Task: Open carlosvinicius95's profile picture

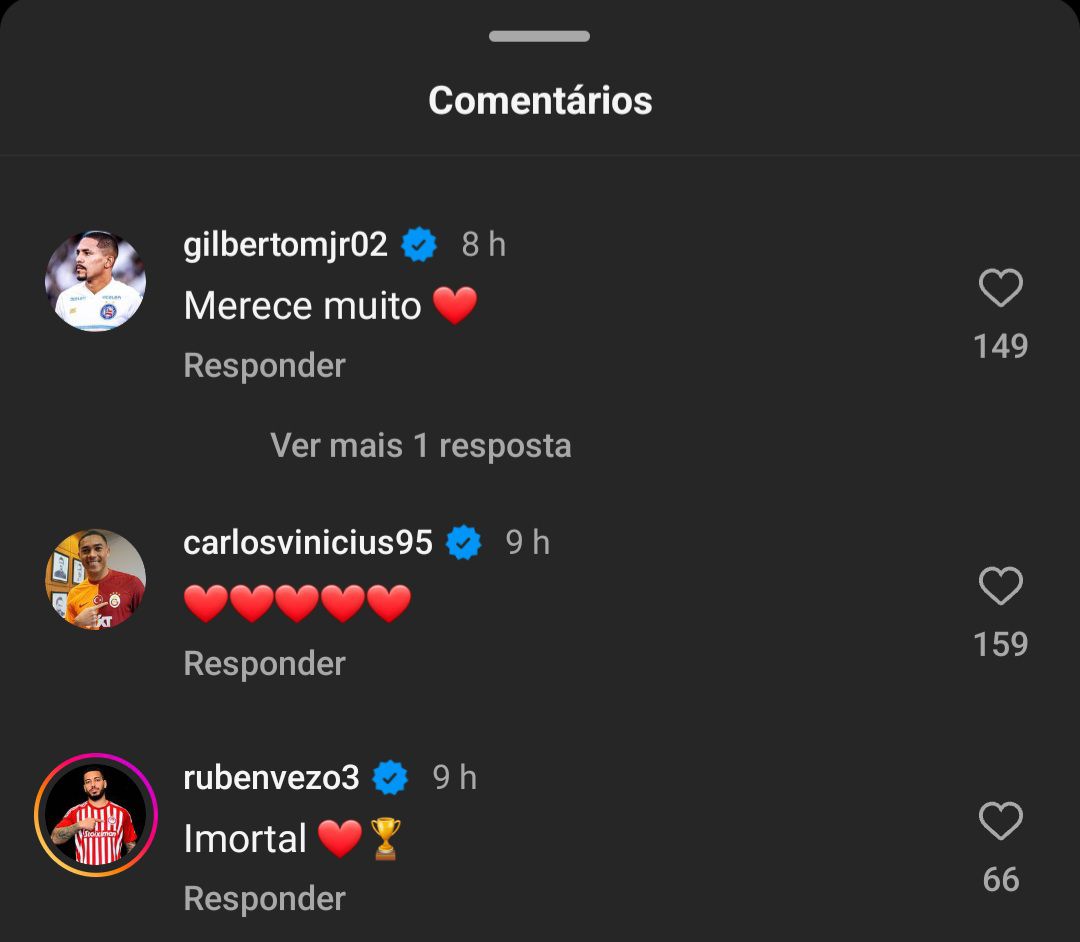Action: [96, 579]
